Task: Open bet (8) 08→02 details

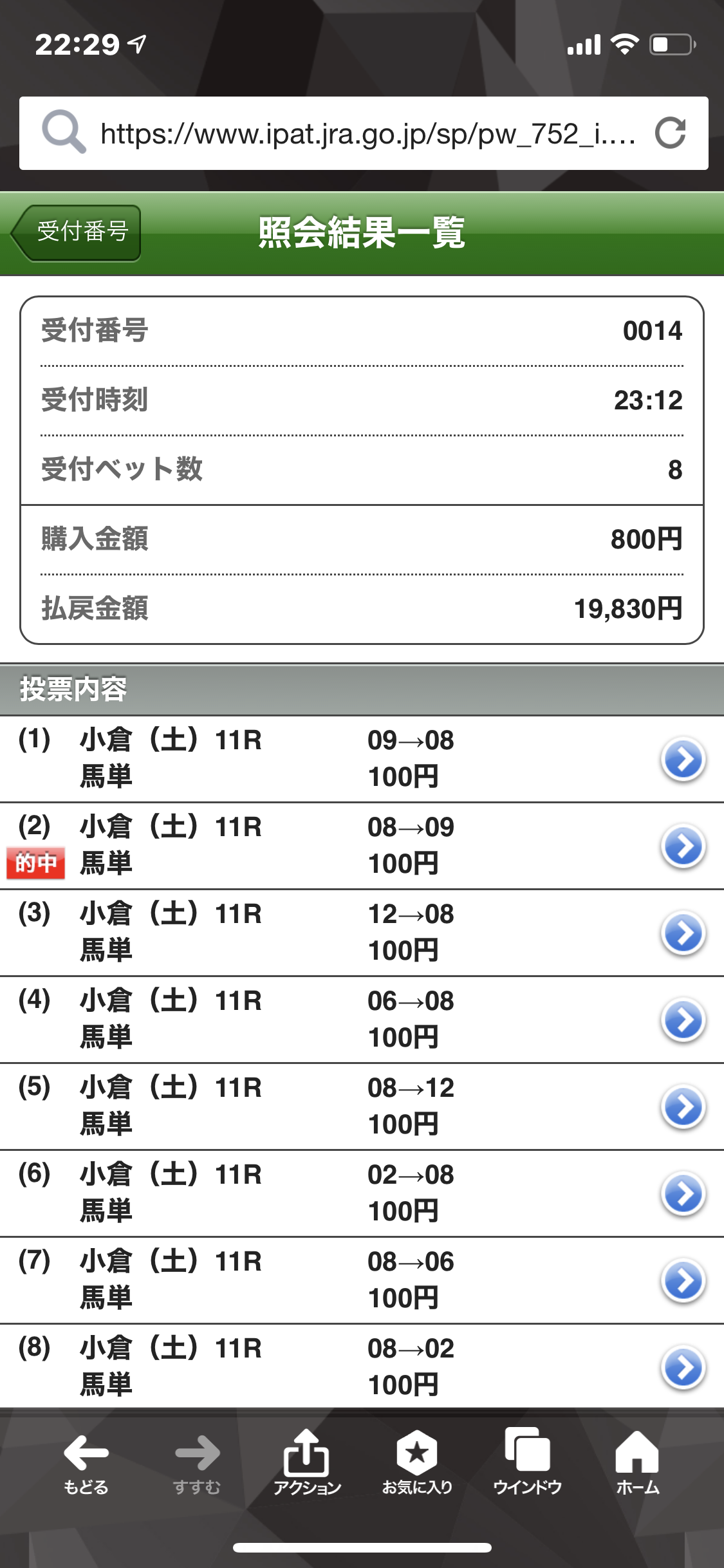Action: [x=683, y=1368]
